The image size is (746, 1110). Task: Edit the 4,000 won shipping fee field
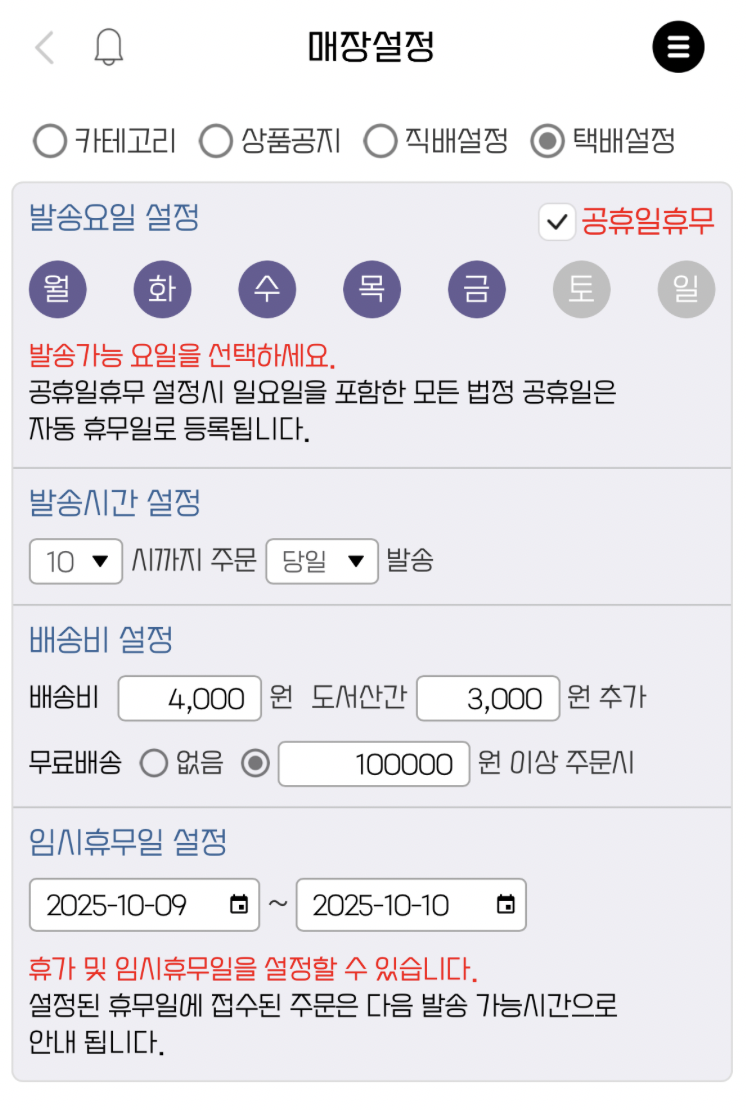190,698
